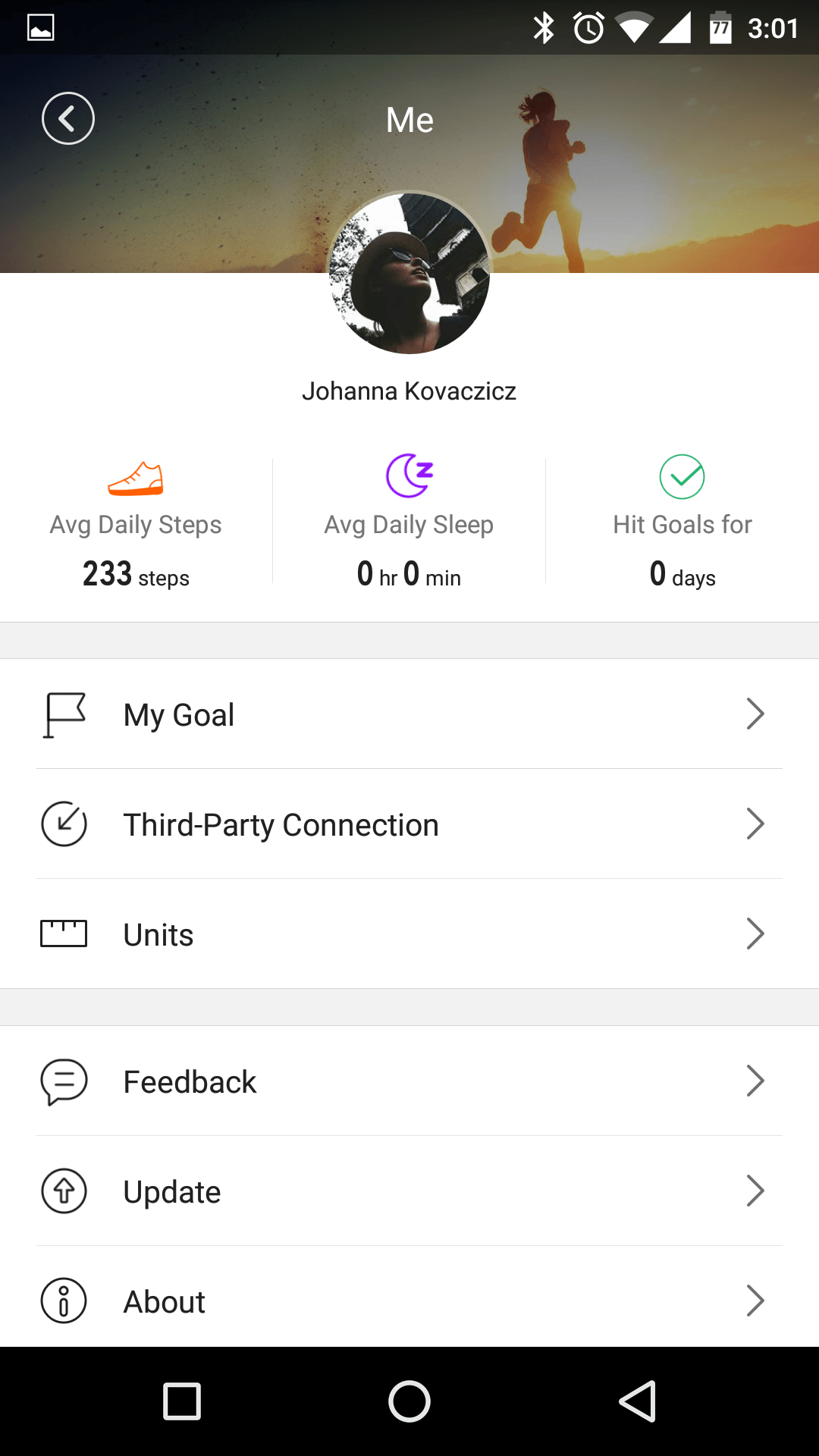This screenshot has width=819, height=1456.
Task: Go back using the top-left arrow
Action: [68, 118]
